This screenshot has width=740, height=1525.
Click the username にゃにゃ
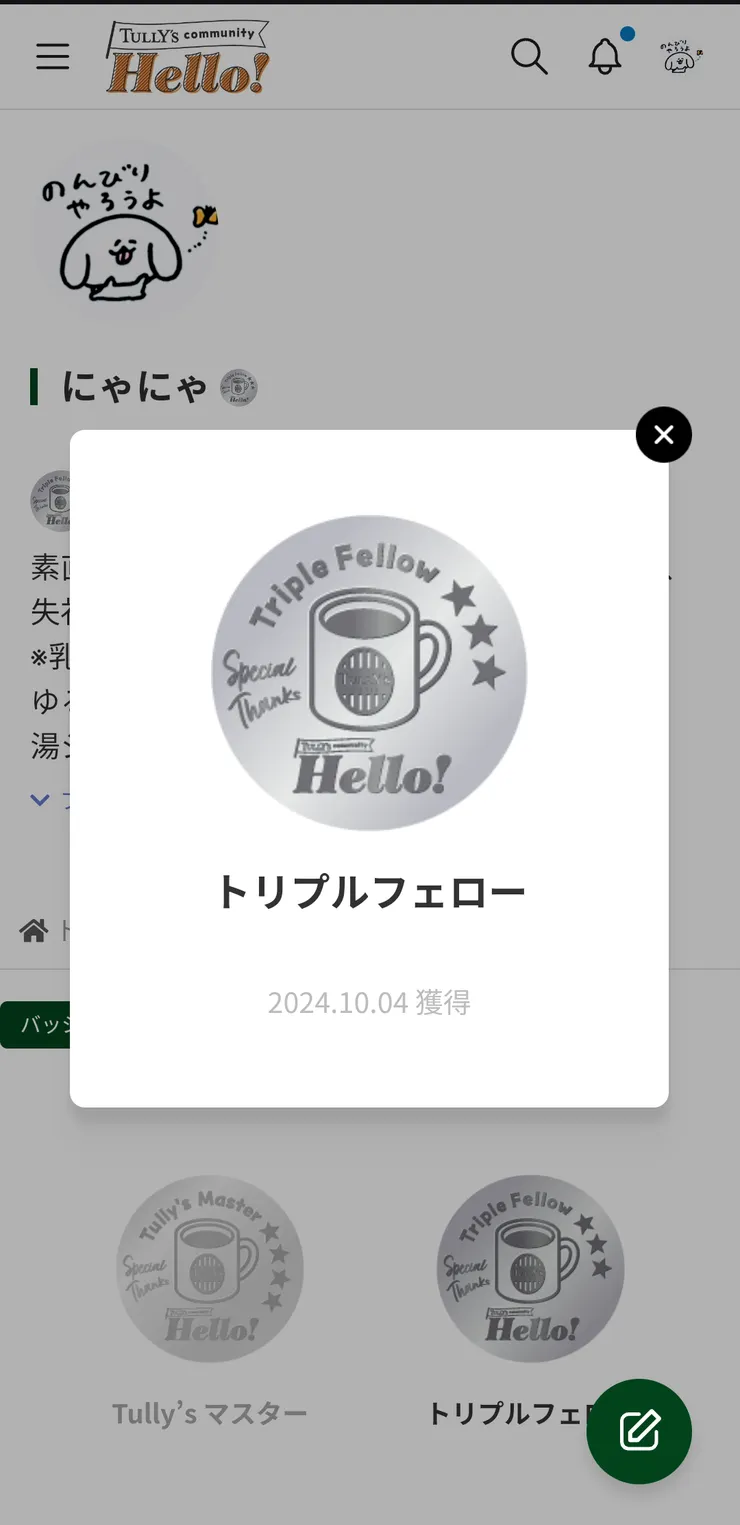[x=140, y=388]
